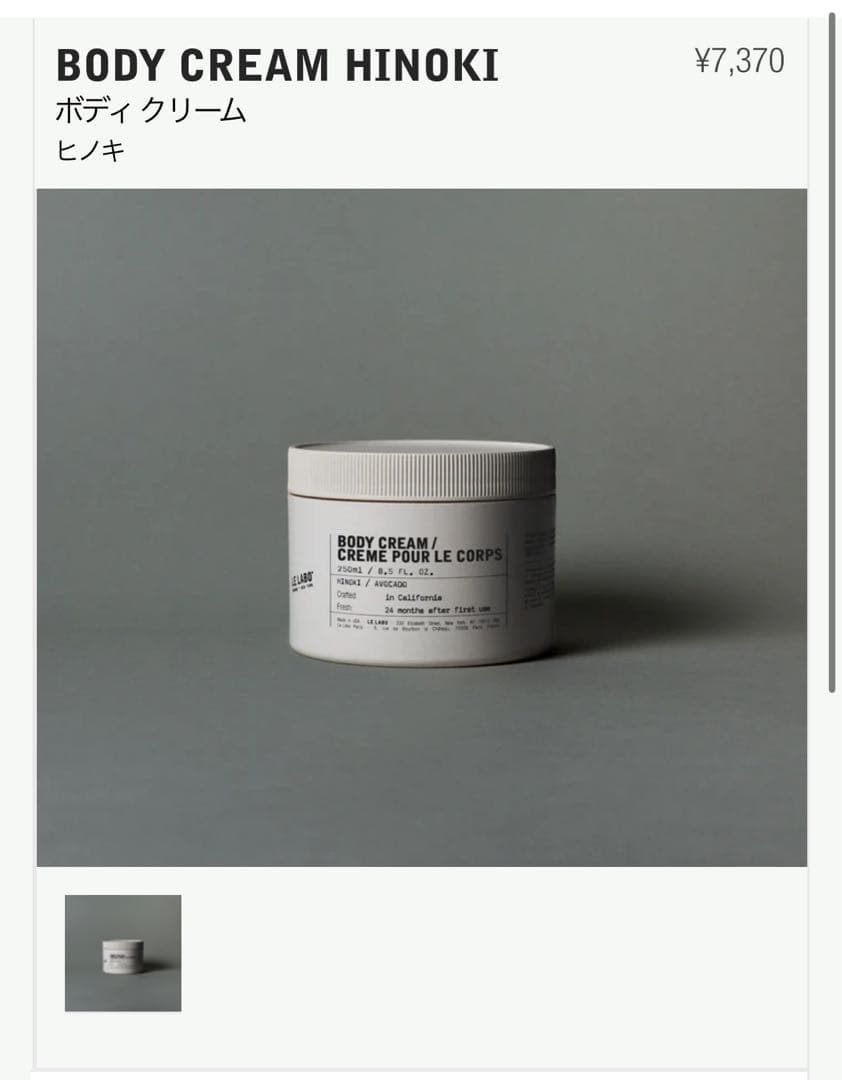This screenshot has width=842, height=1080.
Task: Open the large body cream product image
Action: coord(421,527)
